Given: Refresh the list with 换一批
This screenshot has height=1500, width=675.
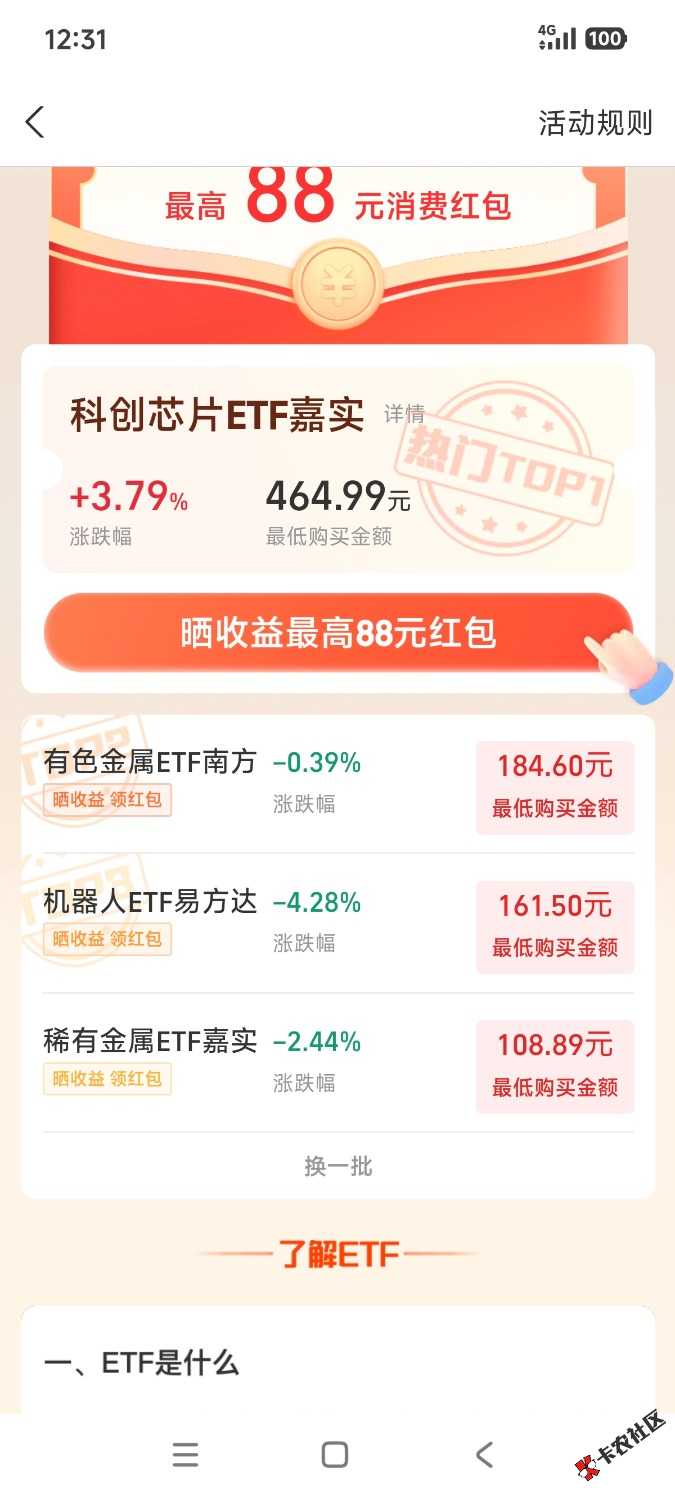Looking at the screenshot, I should click(x=338, y=1166).
